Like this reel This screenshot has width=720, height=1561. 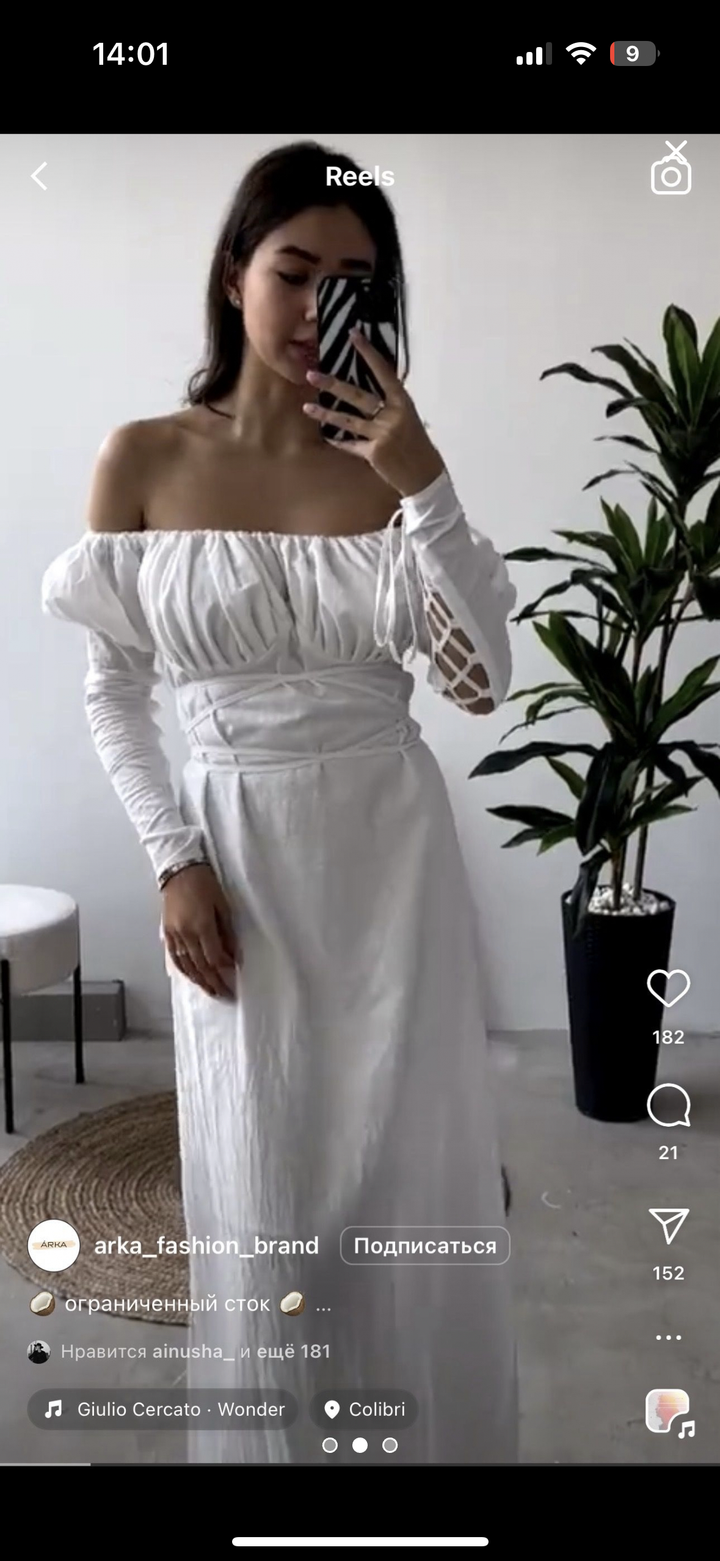668,989
